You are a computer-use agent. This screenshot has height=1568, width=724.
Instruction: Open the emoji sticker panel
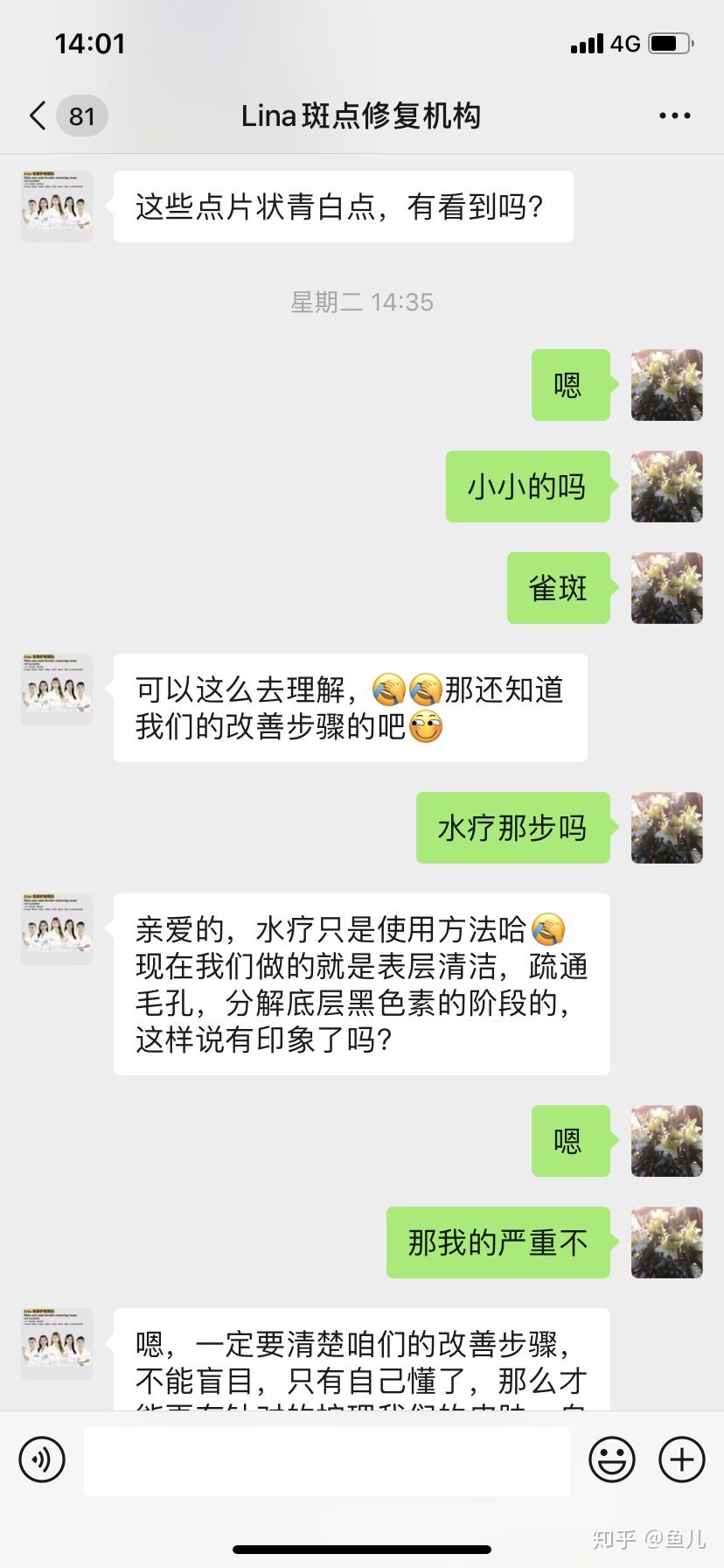pyautogui.click(x=612, y=1459)
